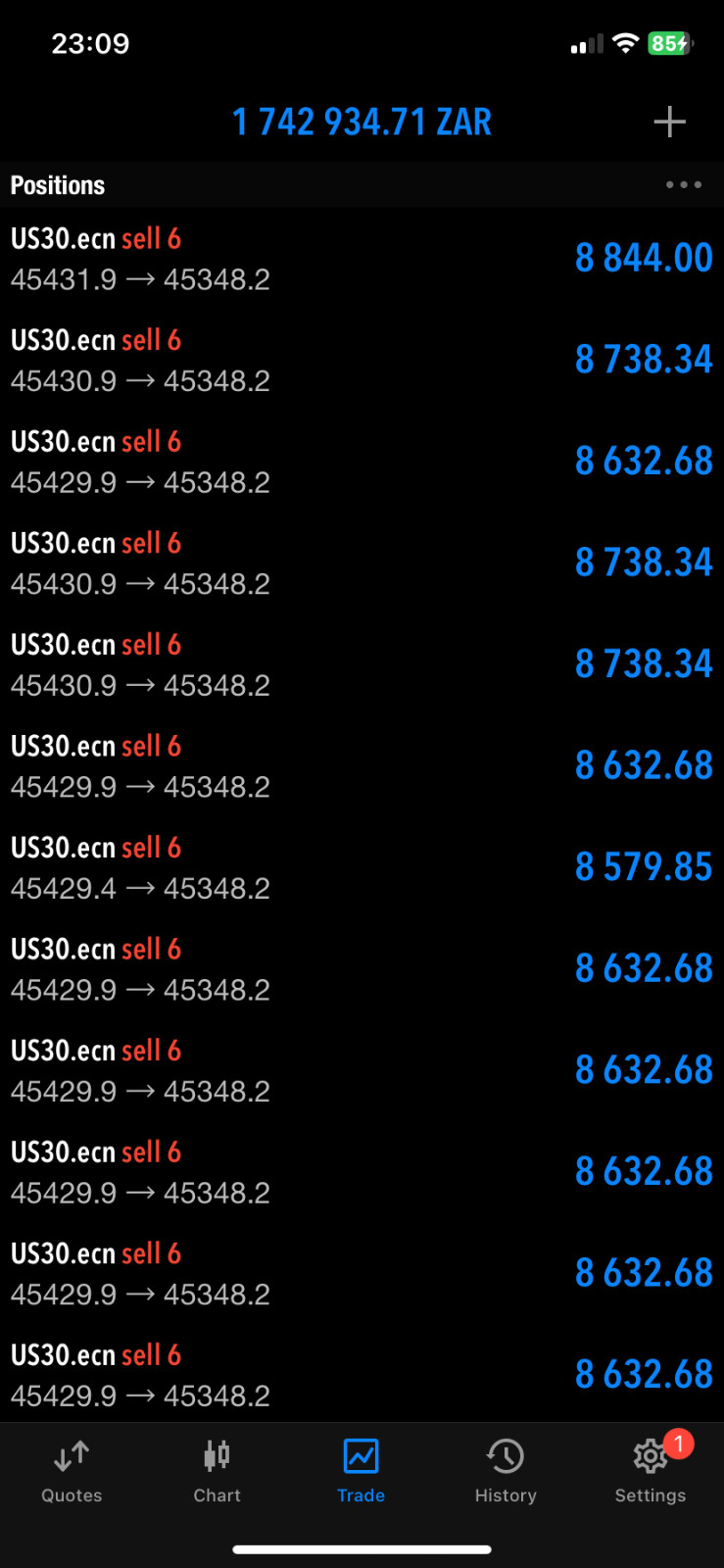Image resolution: width=724 pixels, height=1568 pixels.
Task: Go to the Settings tab
Action: point(651,1471)
